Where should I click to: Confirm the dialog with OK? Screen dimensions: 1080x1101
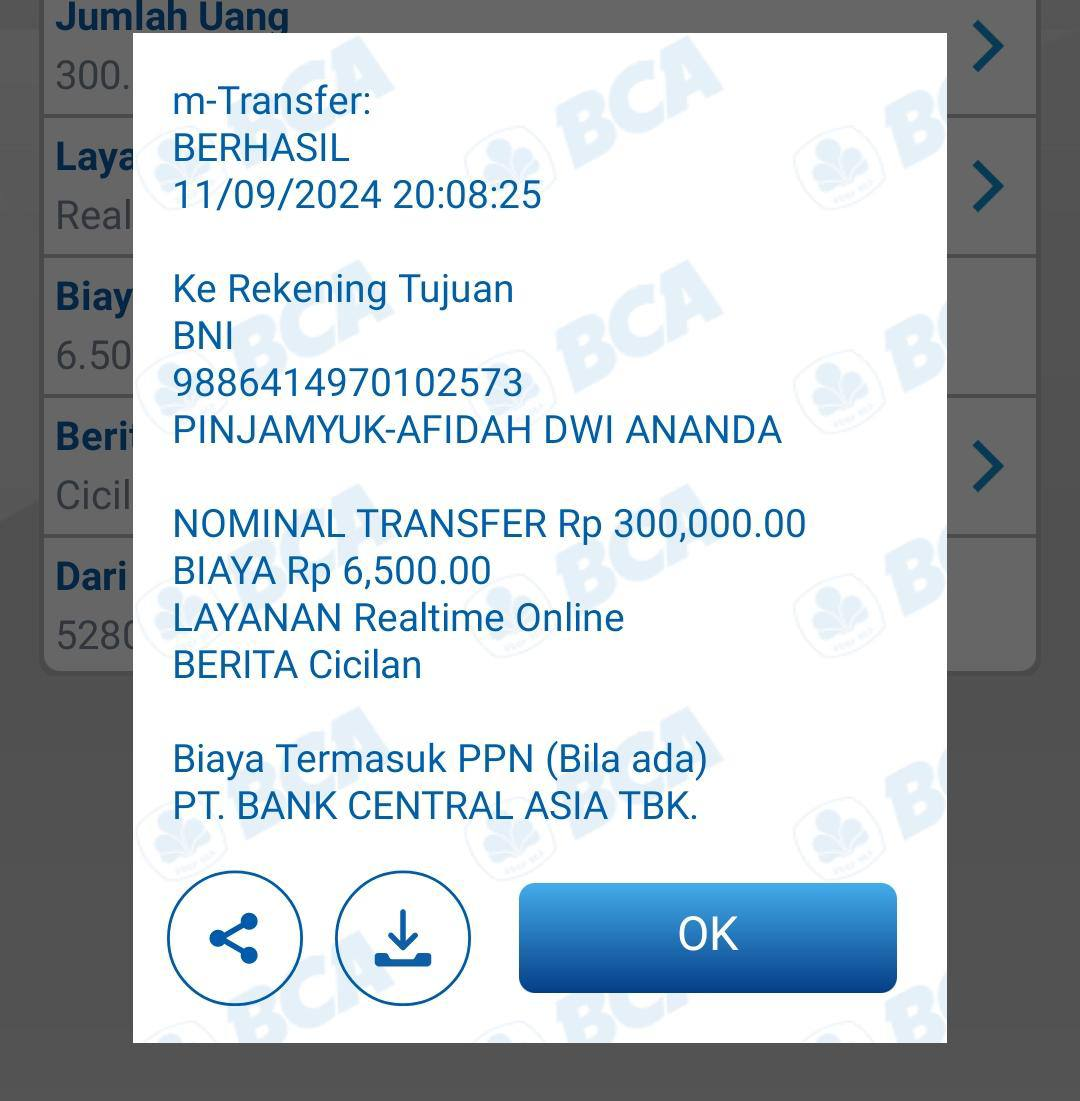point(707,937)
